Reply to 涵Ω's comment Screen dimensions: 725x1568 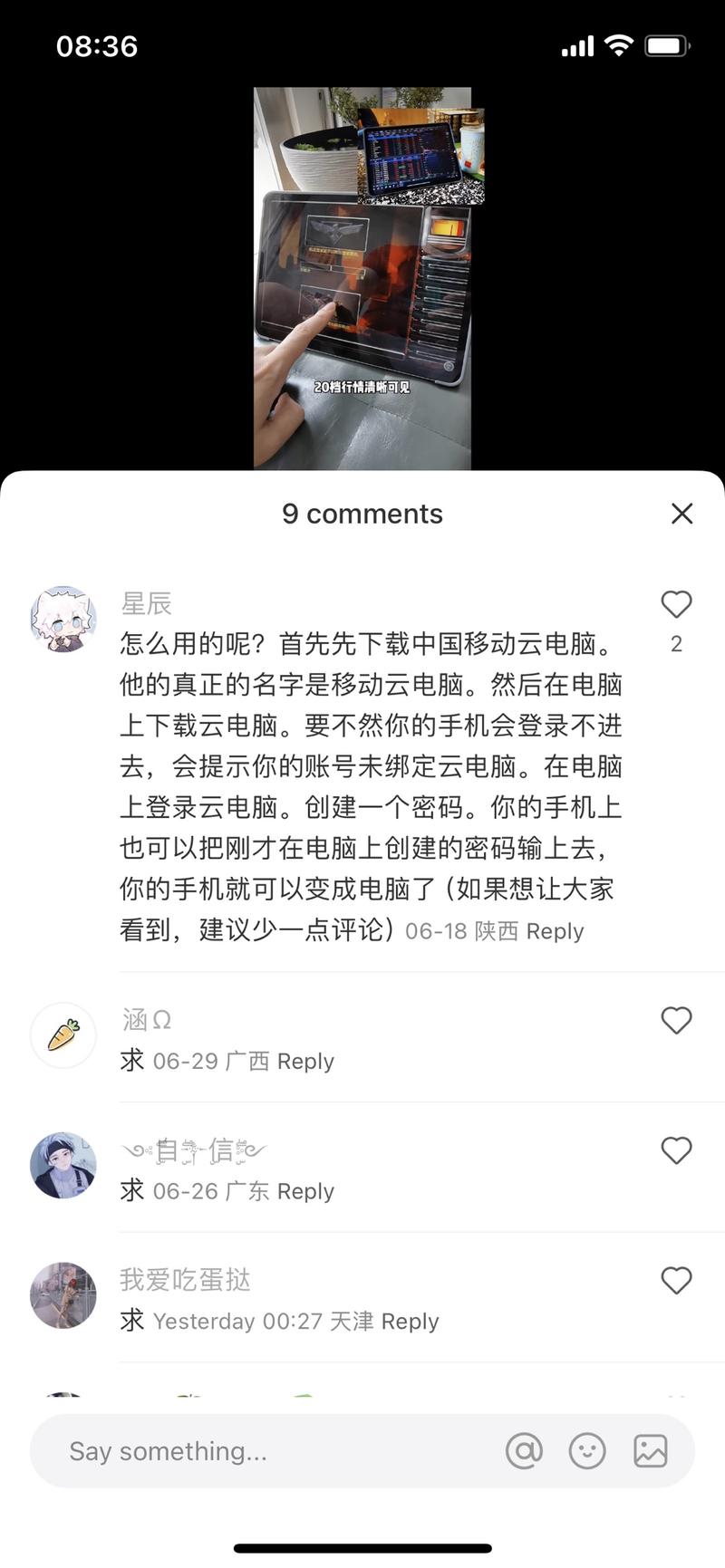click(x=305, y=1061)
